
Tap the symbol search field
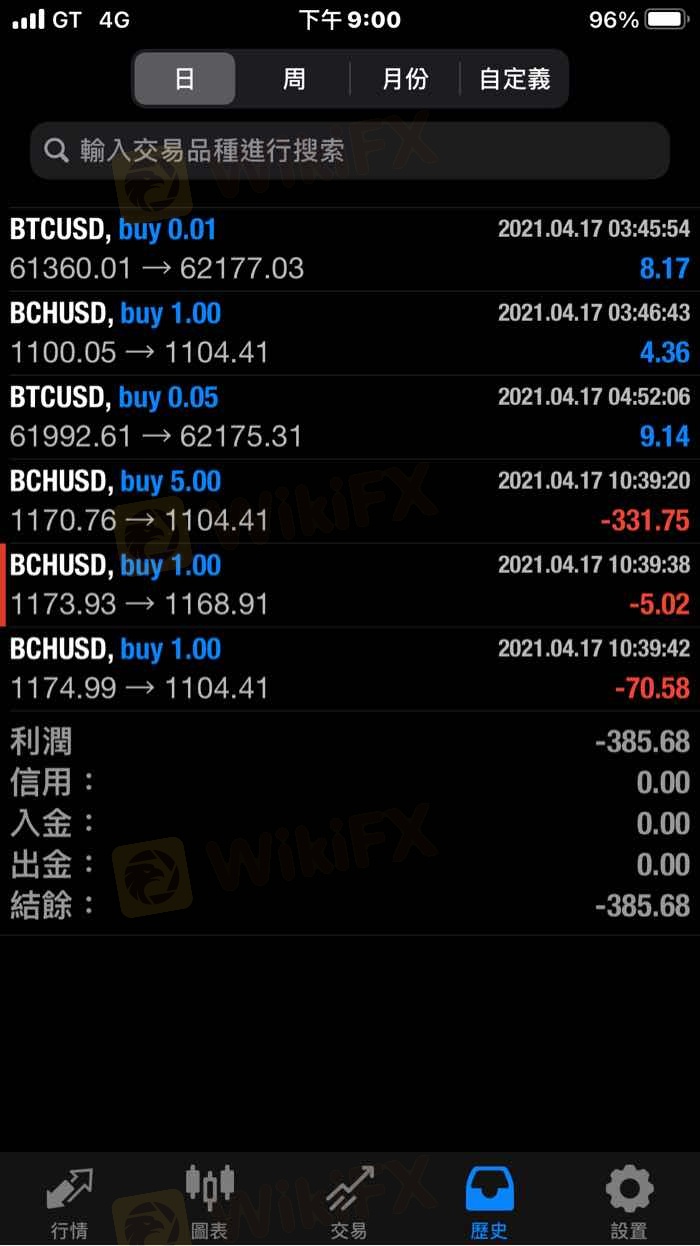350,151
